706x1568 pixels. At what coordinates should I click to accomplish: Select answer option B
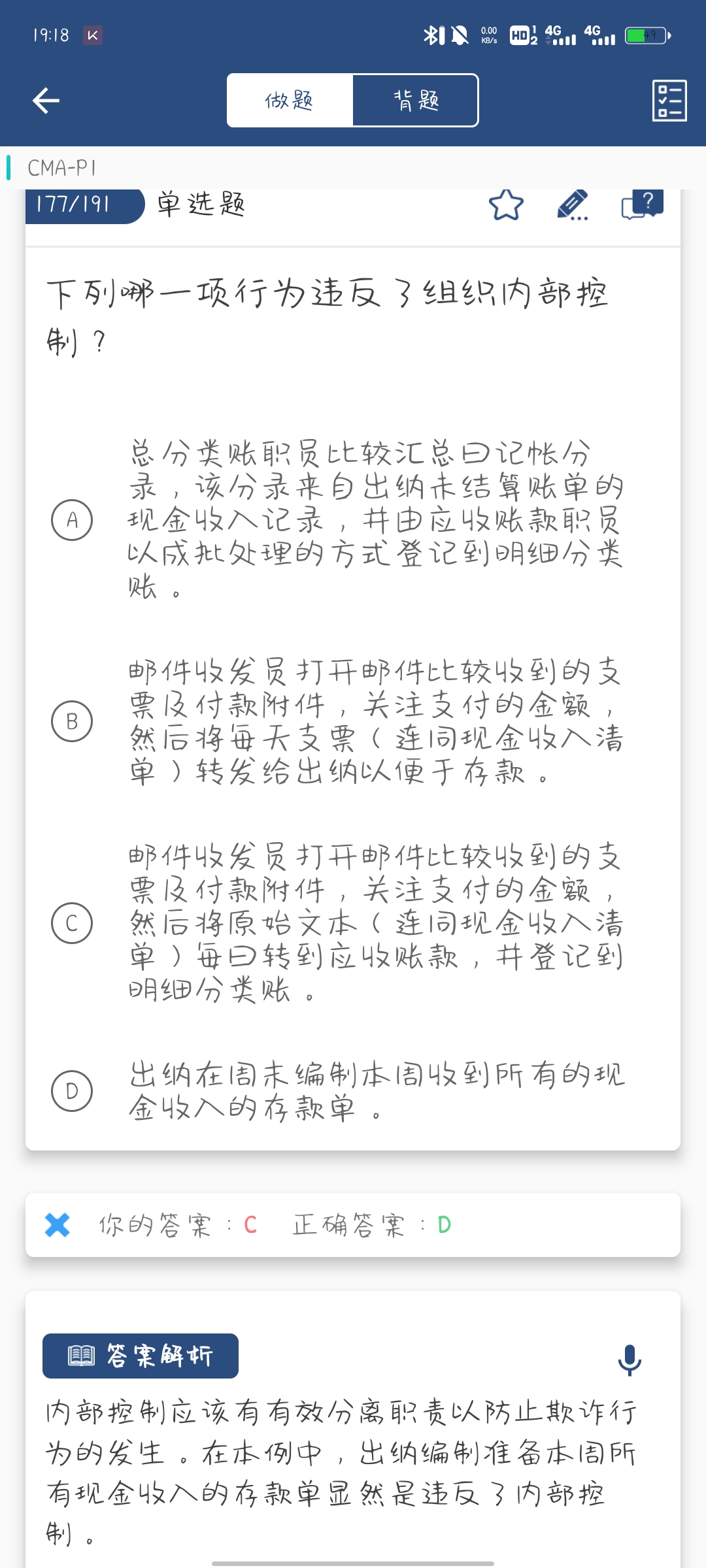click(72, 721)
